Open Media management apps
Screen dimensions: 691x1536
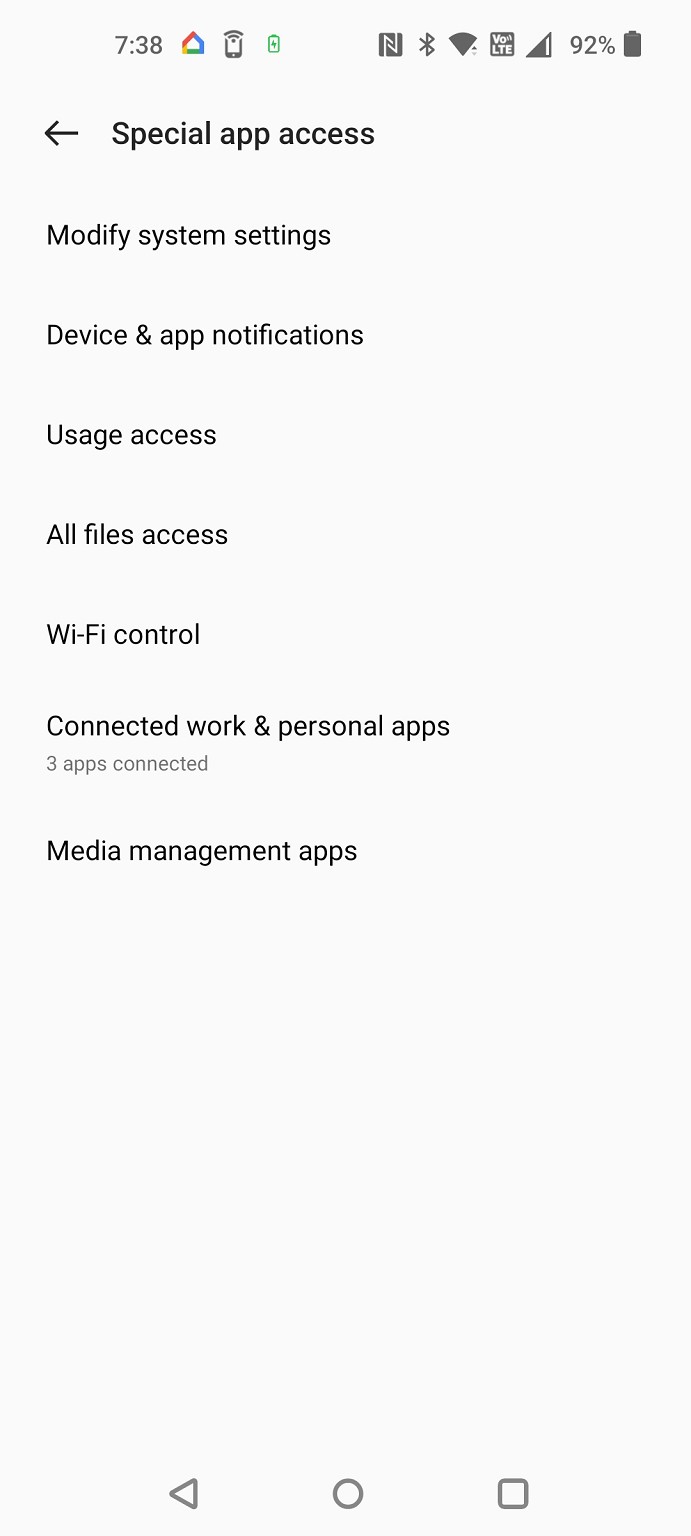coord(202,851)
